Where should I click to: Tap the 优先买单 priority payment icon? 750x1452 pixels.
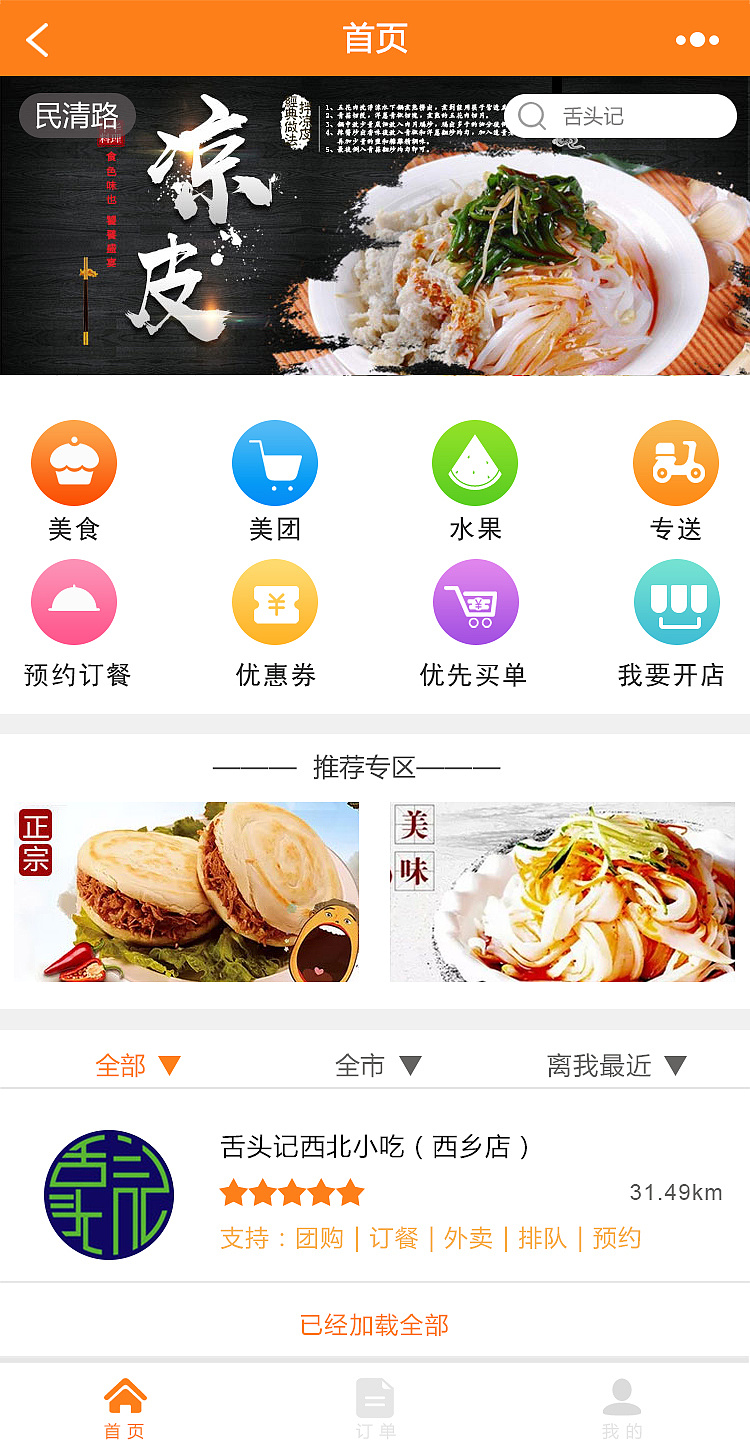(x=475, y=602)
